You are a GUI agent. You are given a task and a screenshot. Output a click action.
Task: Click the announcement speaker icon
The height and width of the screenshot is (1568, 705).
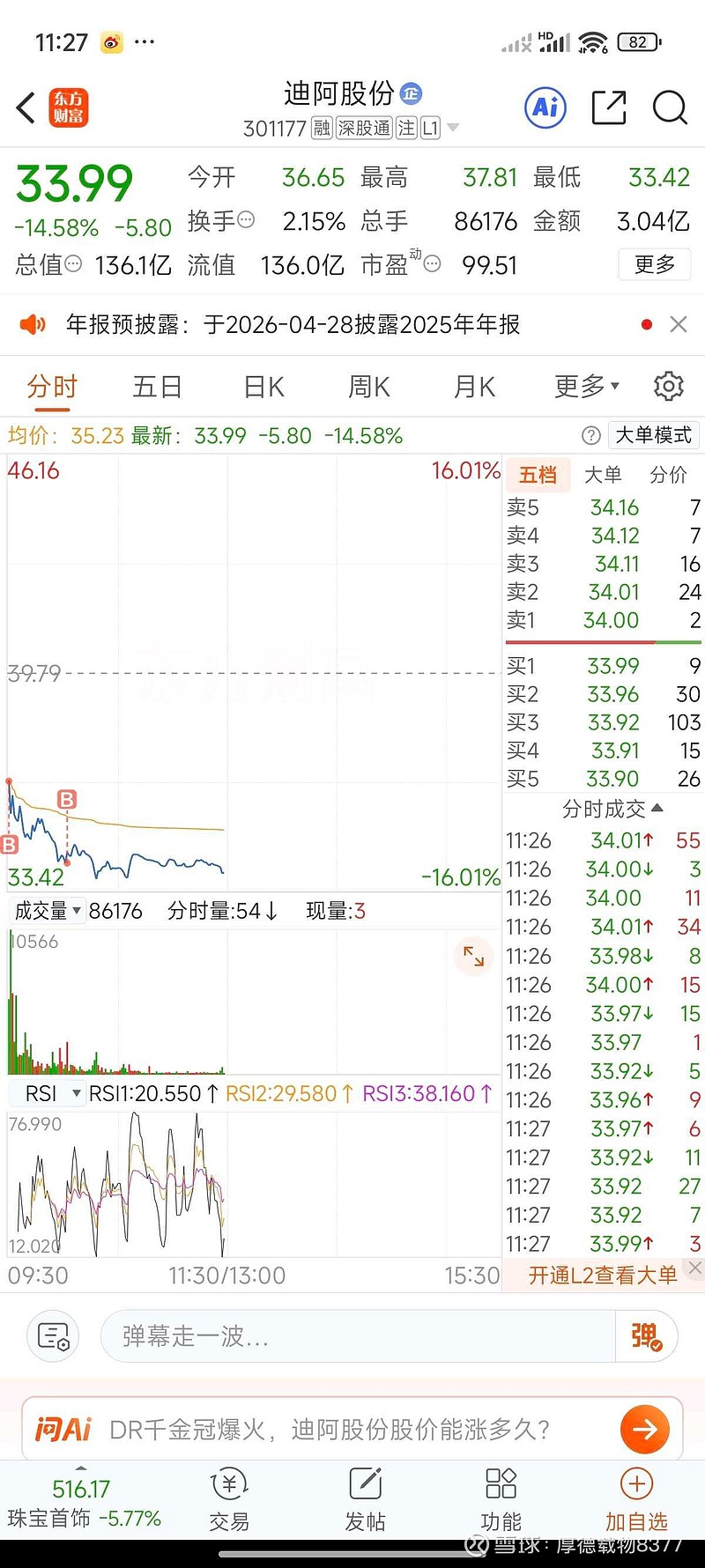coord(33,324)
